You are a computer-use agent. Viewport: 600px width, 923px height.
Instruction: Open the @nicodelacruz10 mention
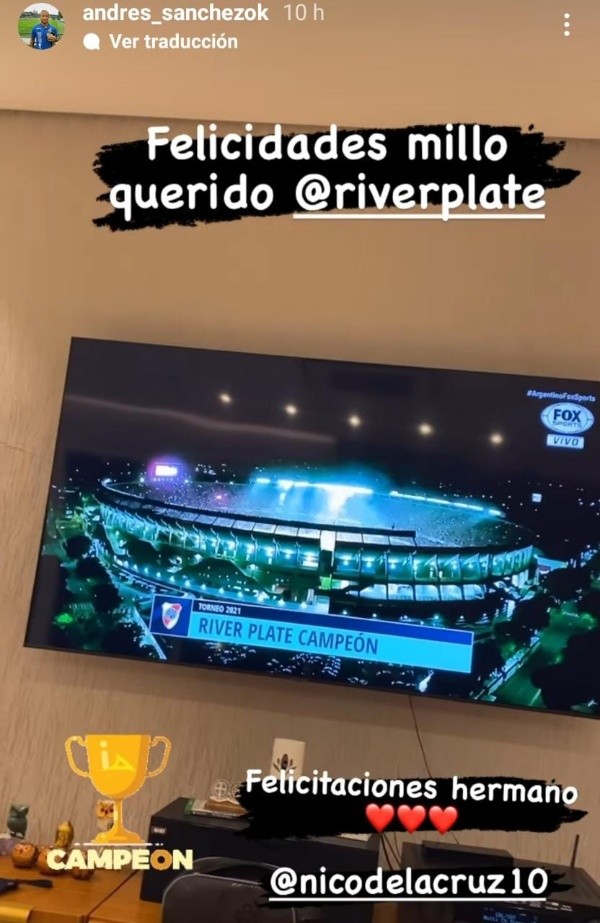410,882
